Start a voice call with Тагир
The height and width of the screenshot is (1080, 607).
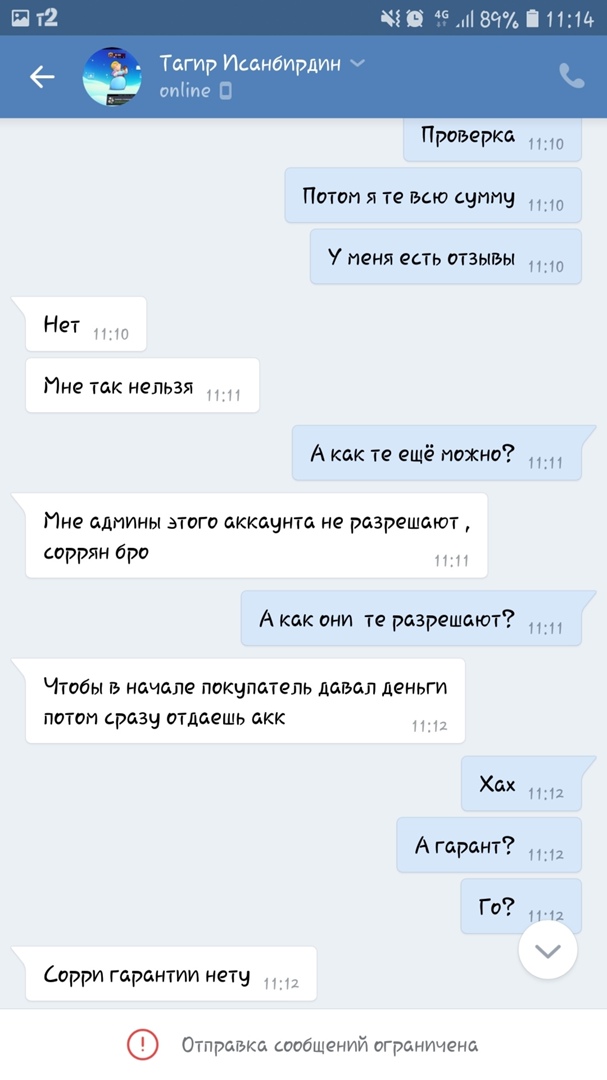(571, 77)
